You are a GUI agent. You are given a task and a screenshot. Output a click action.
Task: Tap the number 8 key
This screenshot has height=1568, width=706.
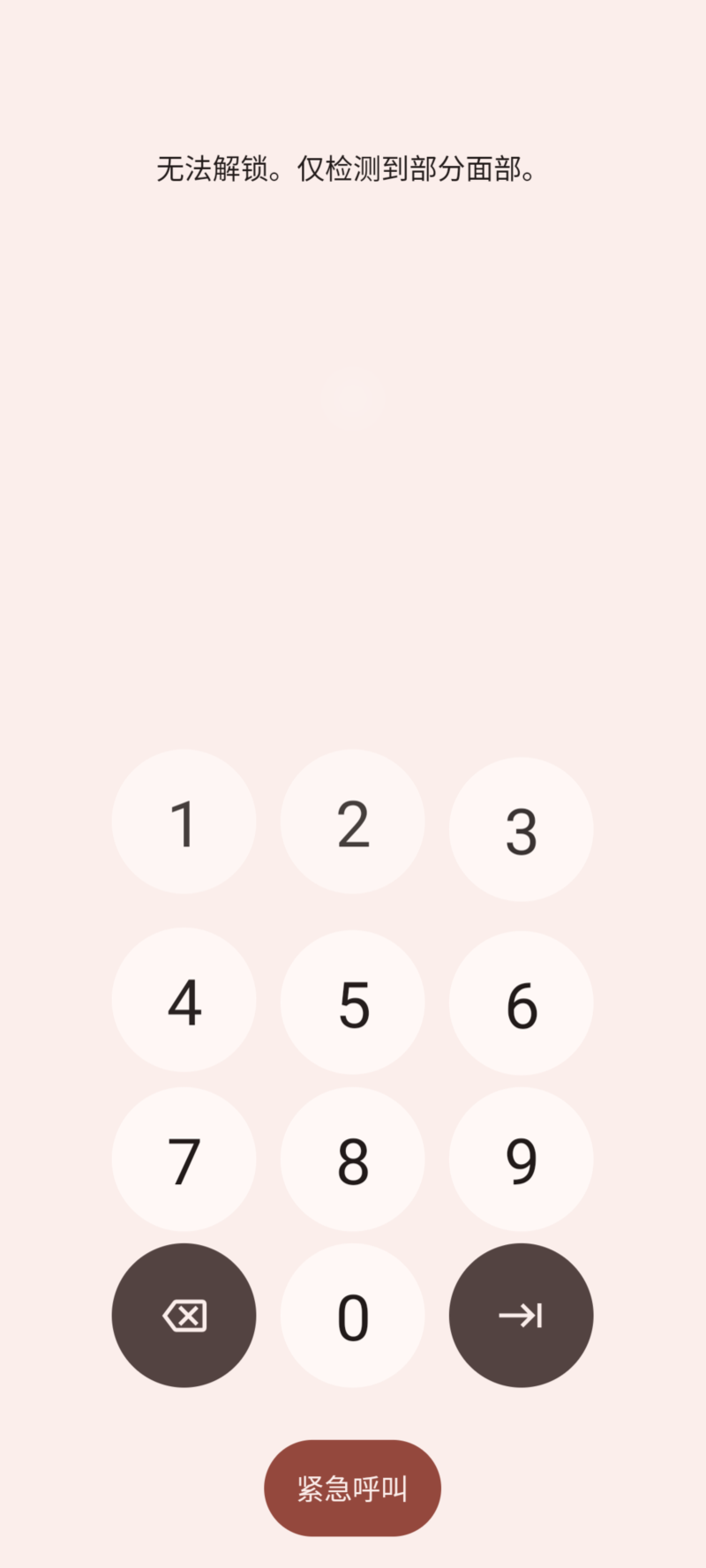[x=352, y=1159]
